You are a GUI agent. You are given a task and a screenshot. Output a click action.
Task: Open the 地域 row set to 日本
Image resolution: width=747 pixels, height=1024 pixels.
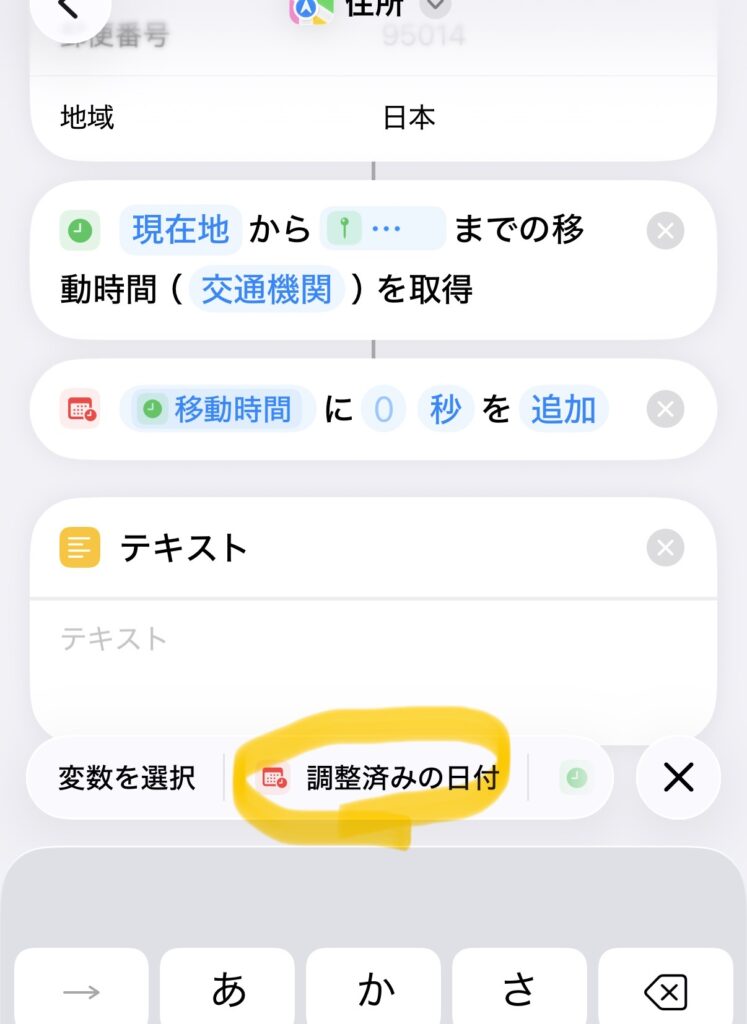[372, 118]
